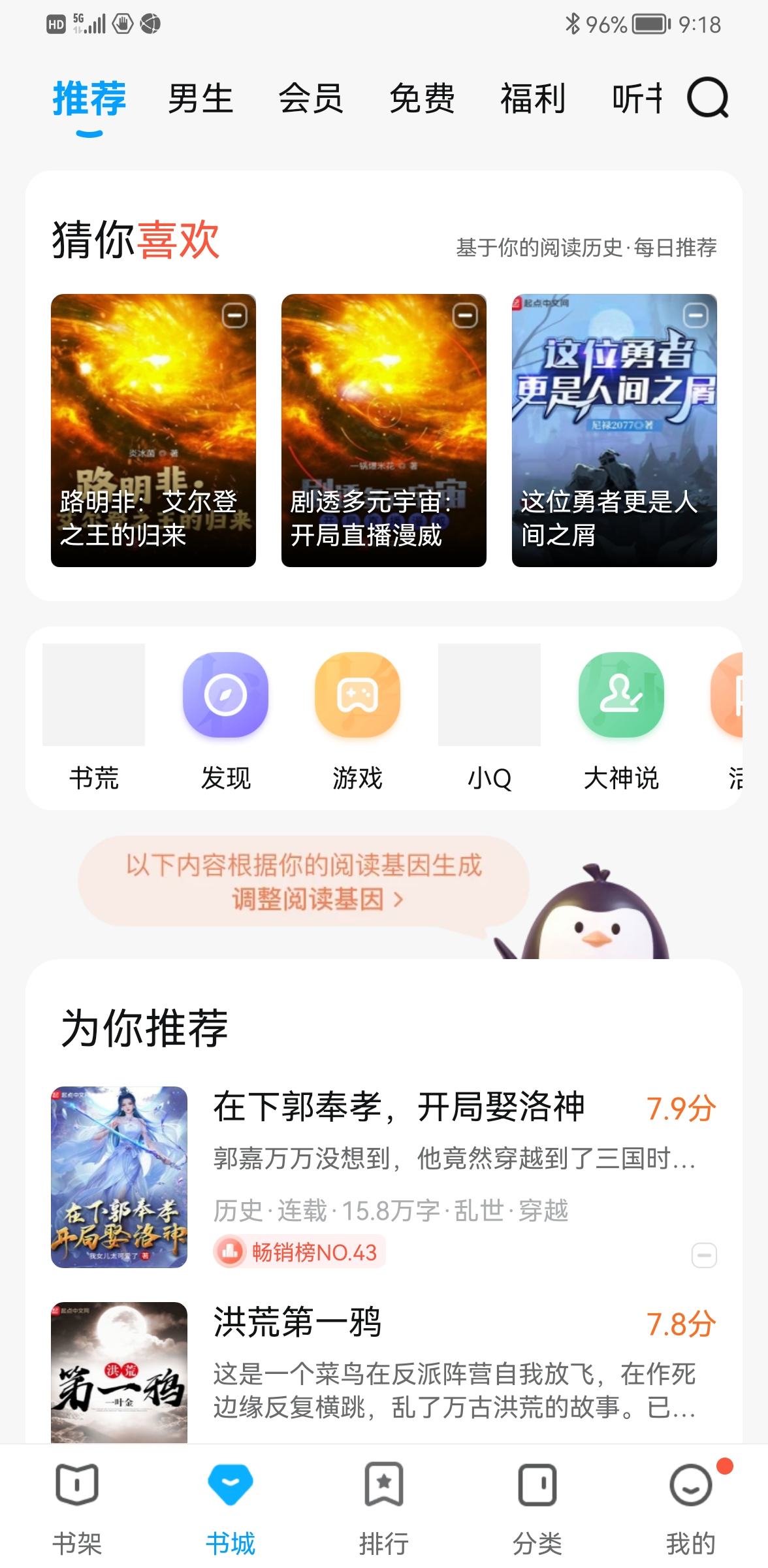Open book 剧透多元宇宙：开局直播漫威

coord(383,430)
